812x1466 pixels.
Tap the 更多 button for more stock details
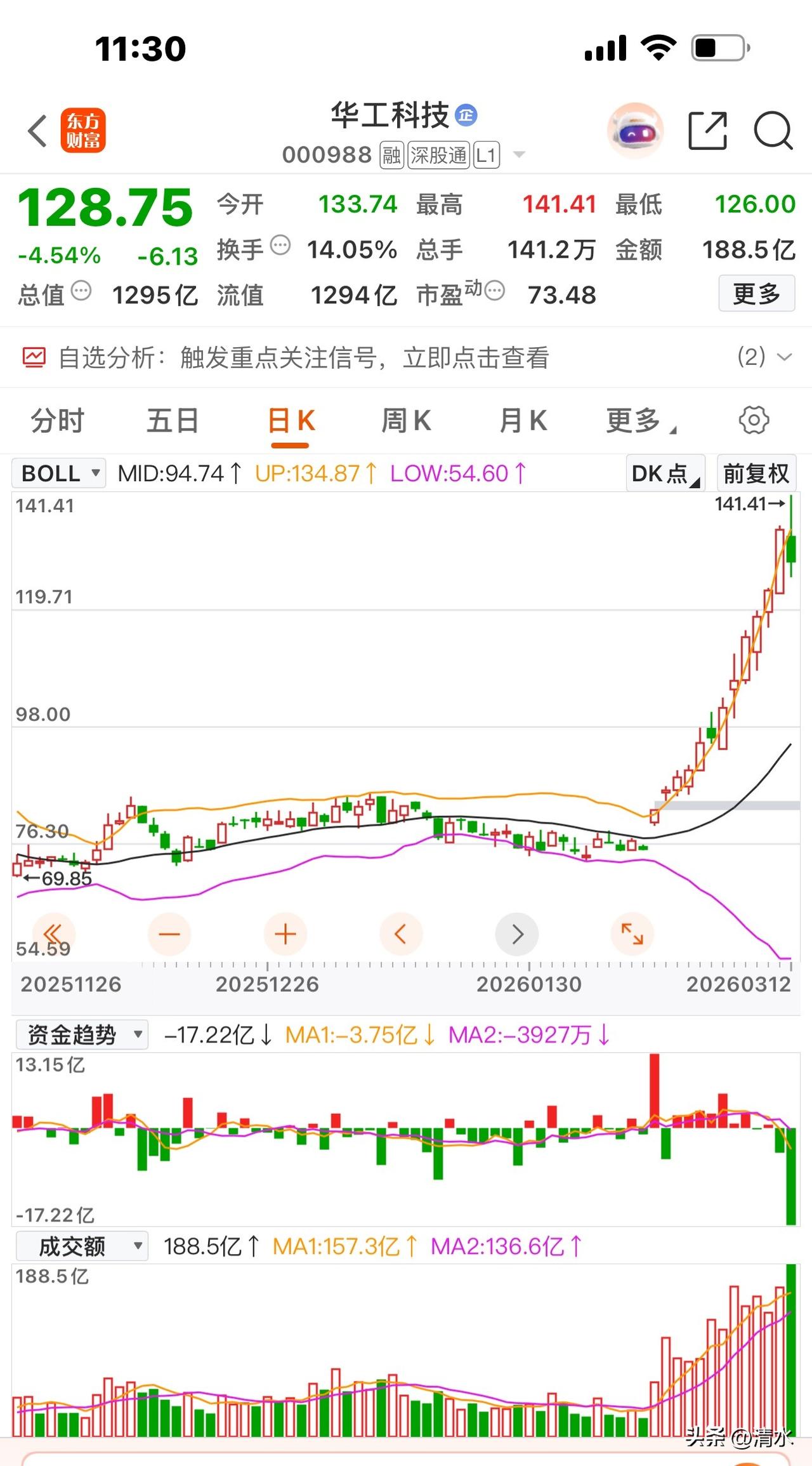click(x=756, y=293)
